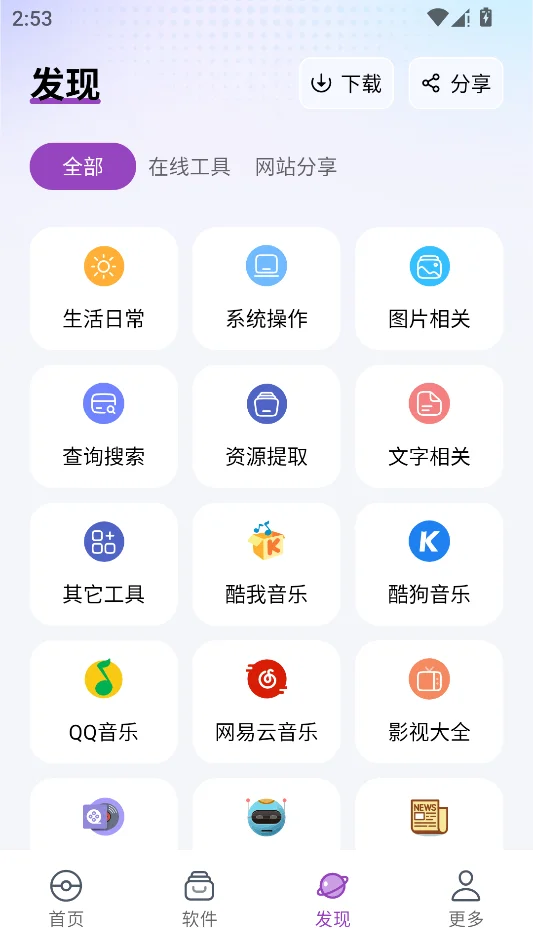Open the 文字相关 category
Viewport: 533px width, 948px height.
point(429,426)
